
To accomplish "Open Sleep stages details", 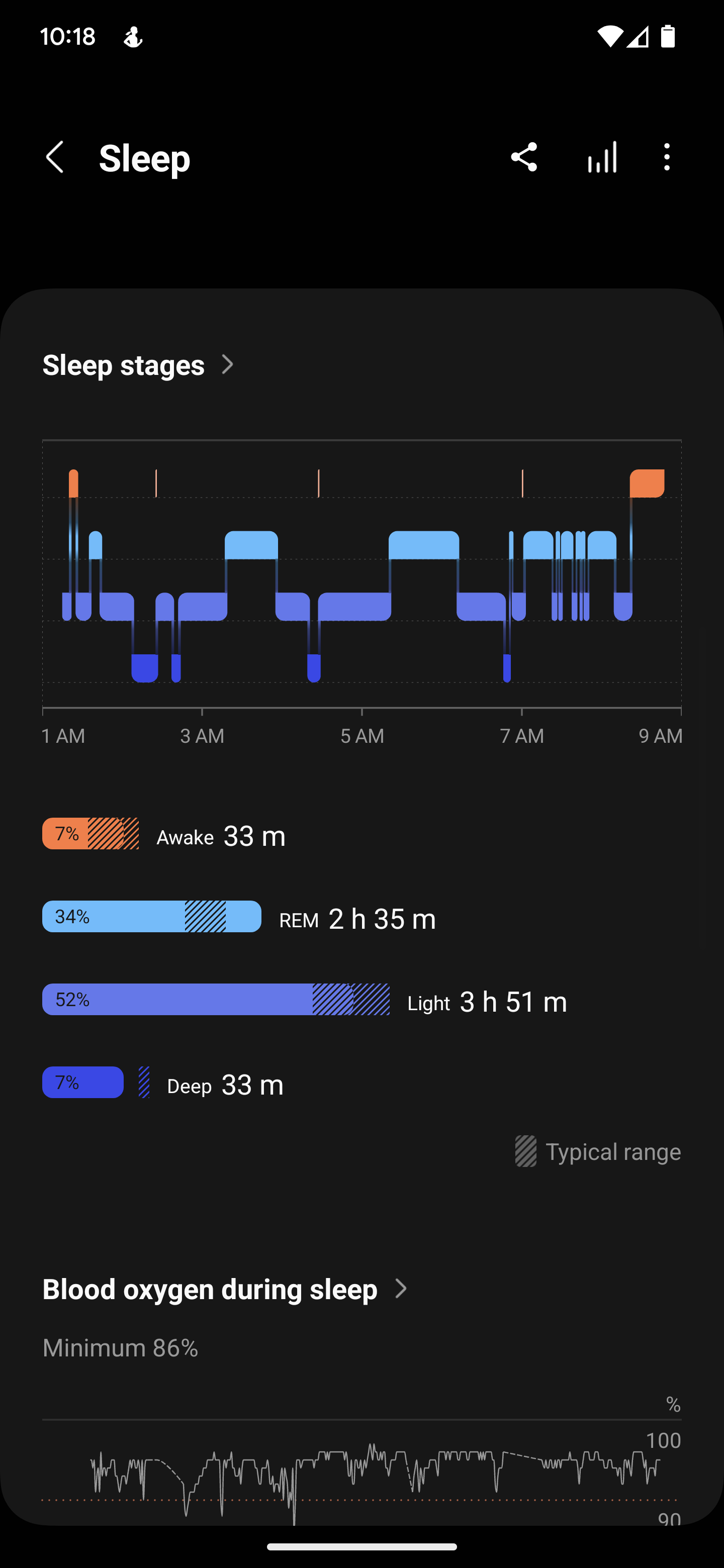I will [138, 365].
